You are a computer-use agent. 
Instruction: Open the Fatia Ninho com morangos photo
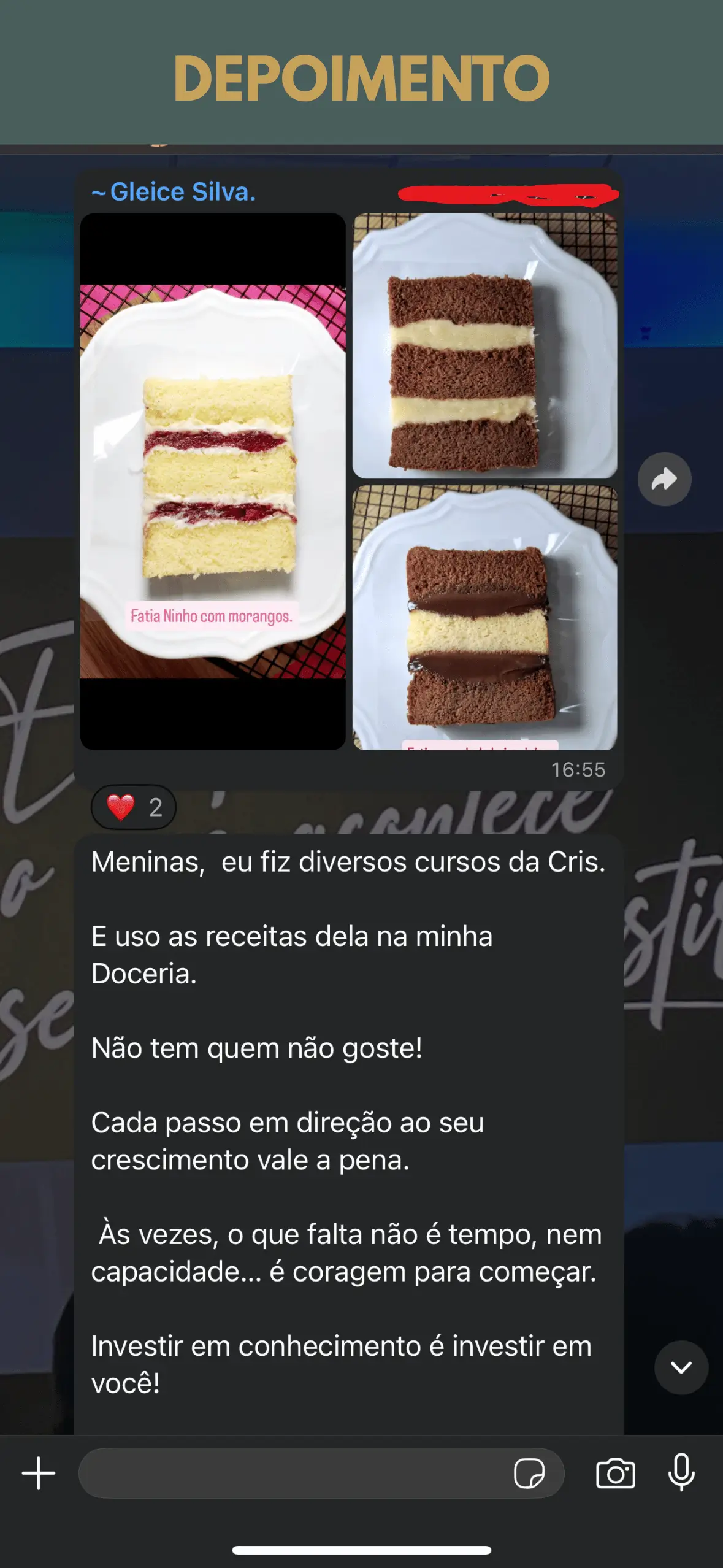tap(213, 482)
